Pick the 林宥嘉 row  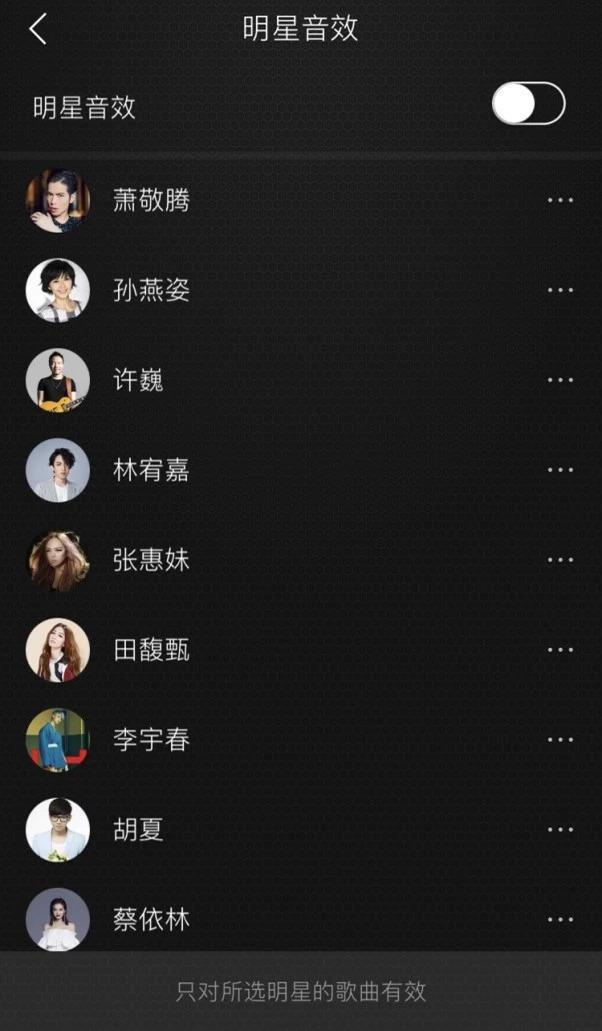click(152, 471)
